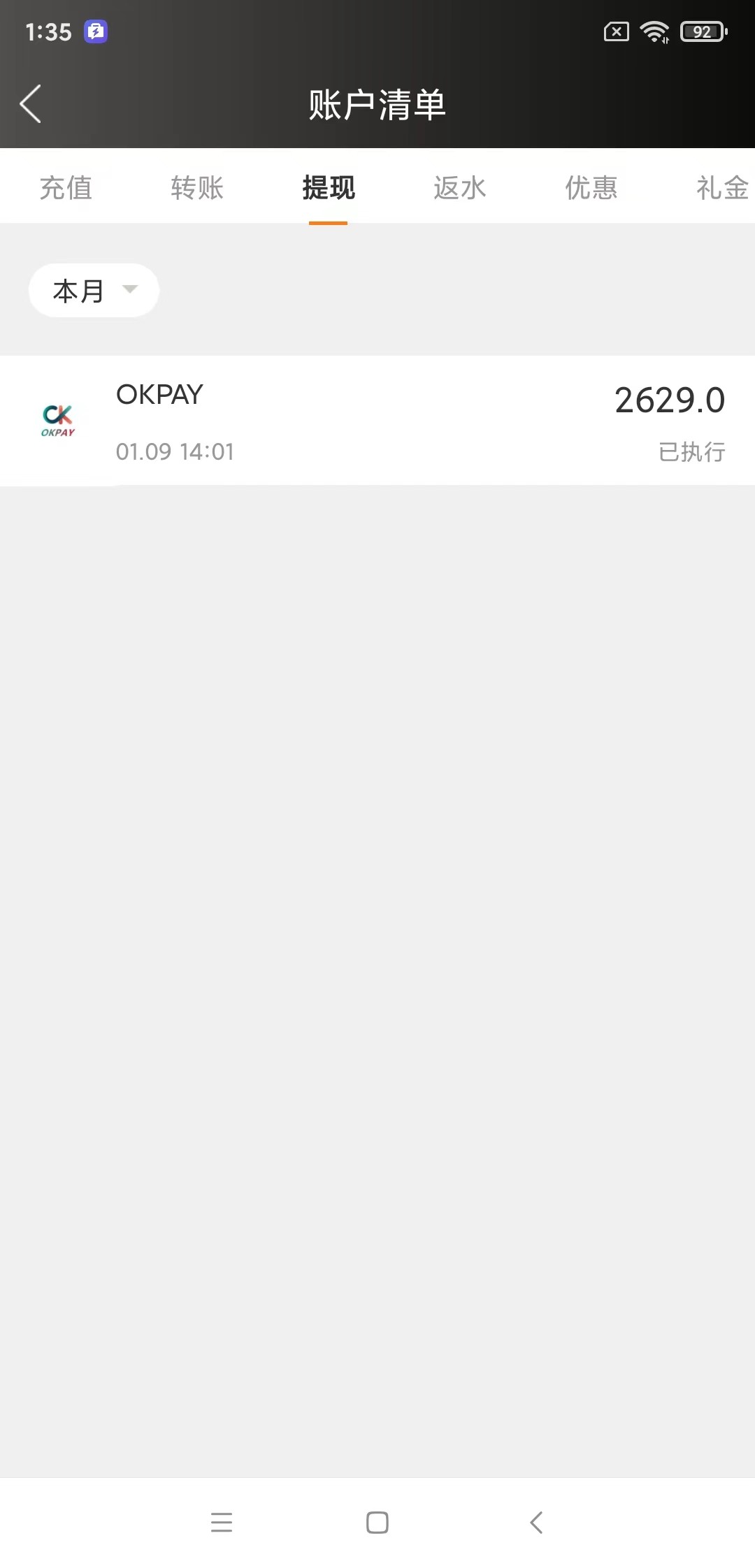Switch to the 返水 tab
This screenshot has height=1568, width=755.
click(x=459, y=188)
